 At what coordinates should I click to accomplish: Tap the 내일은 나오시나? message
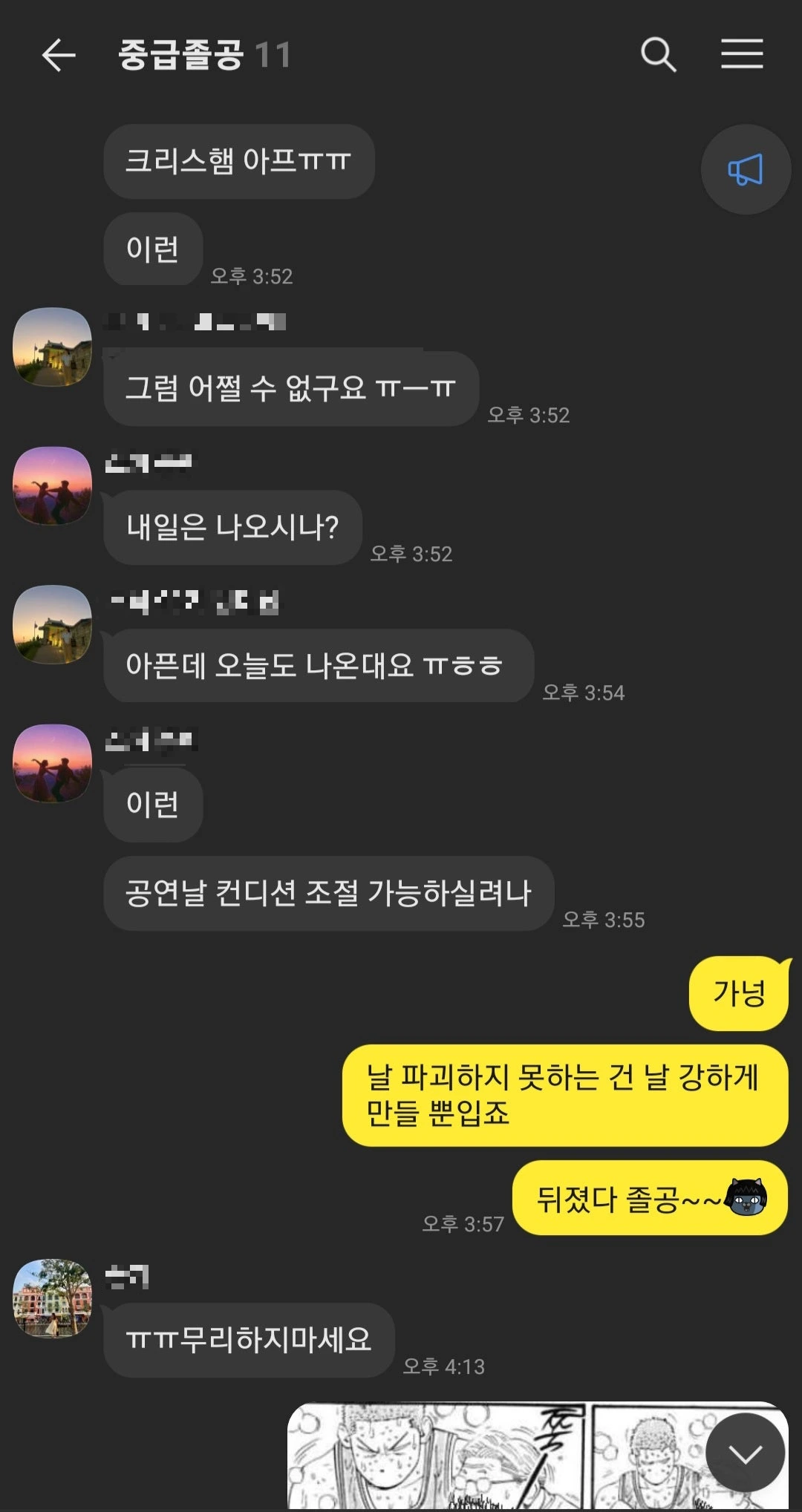(232, 528)
